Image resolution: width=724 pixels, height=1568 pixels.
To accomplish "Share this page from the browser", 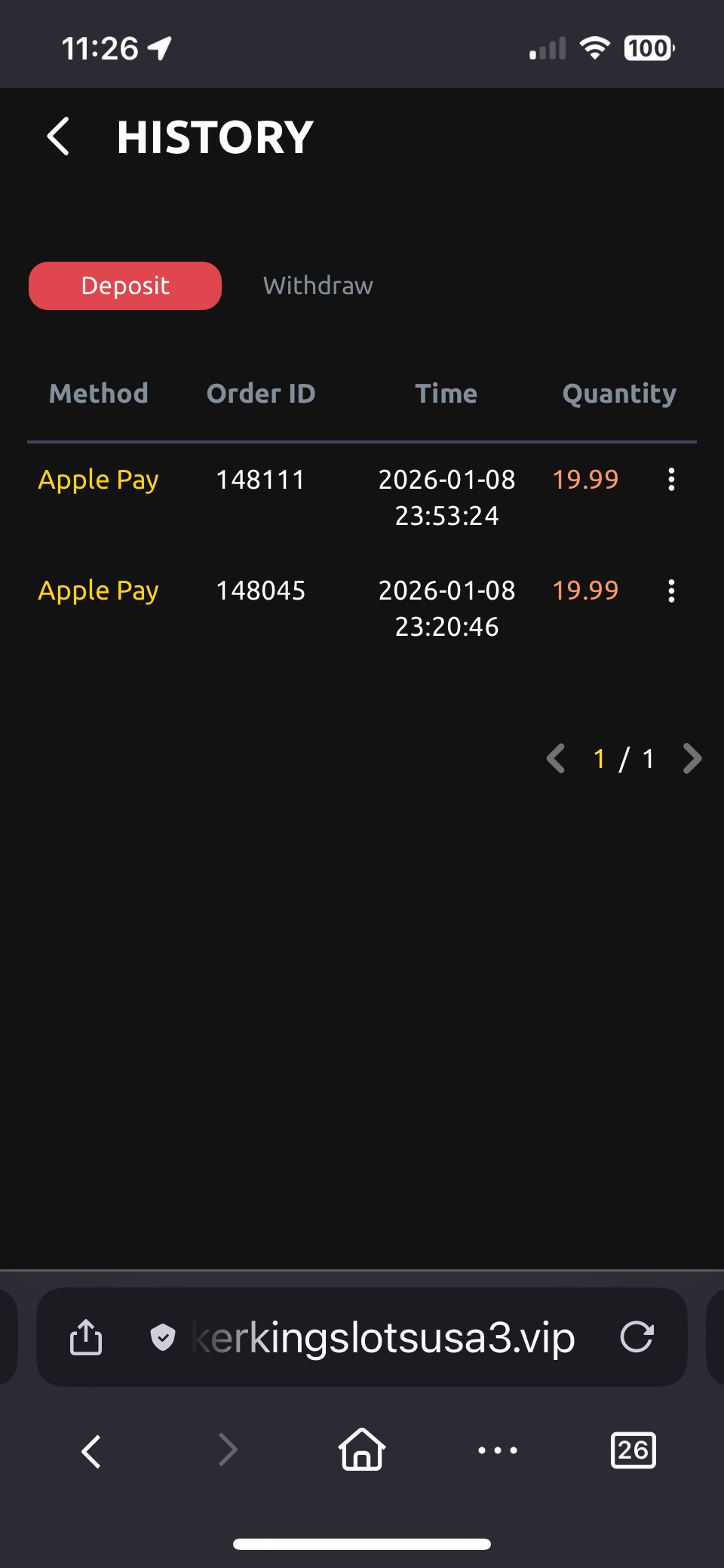I will pyautogui.click(x=86, y=1337).
